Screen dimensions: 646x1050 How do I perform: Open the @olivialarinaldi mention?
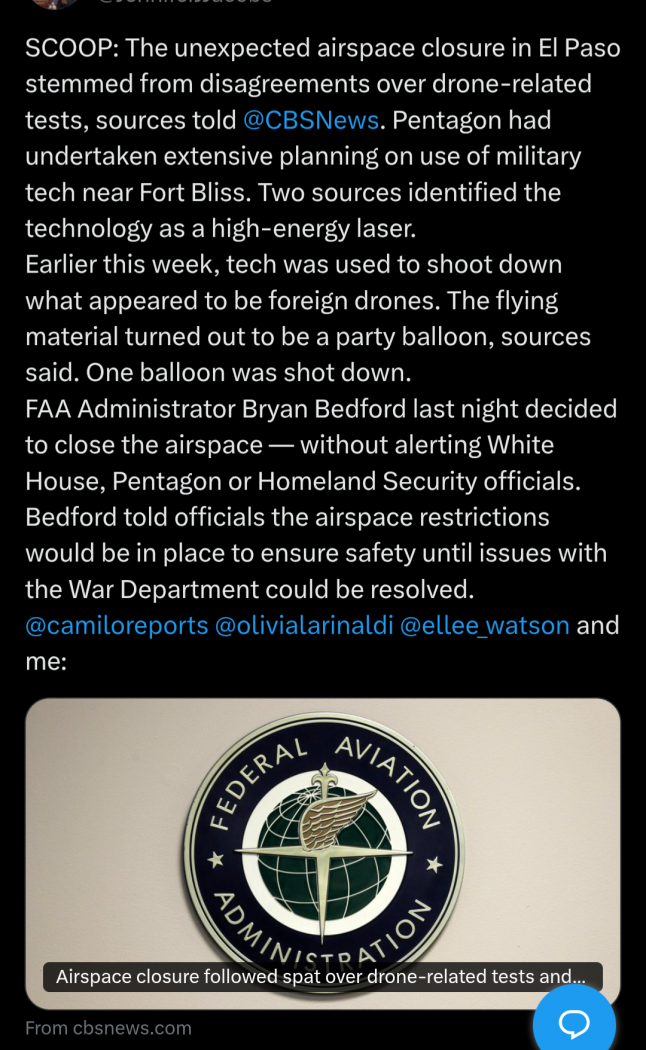pyautogui.click(x=304, y=626)
